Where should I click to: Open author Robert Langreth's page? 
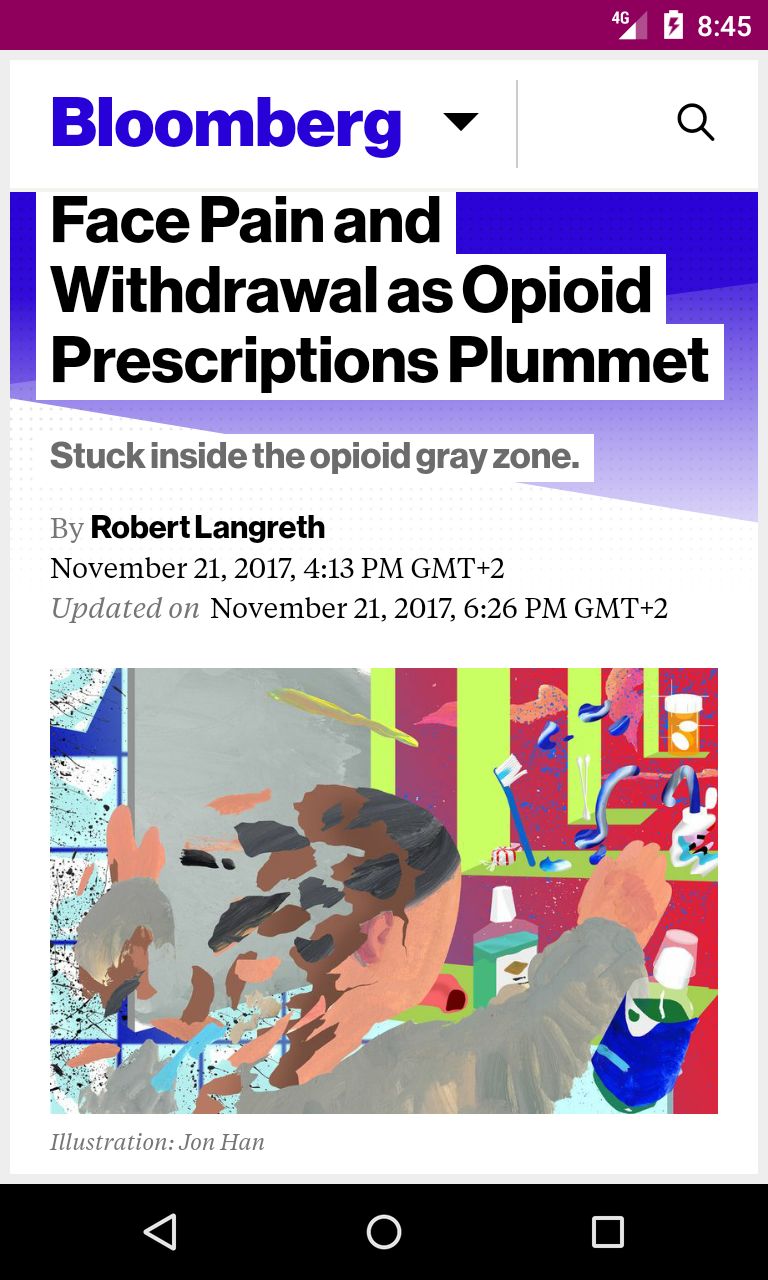point(207,527)
